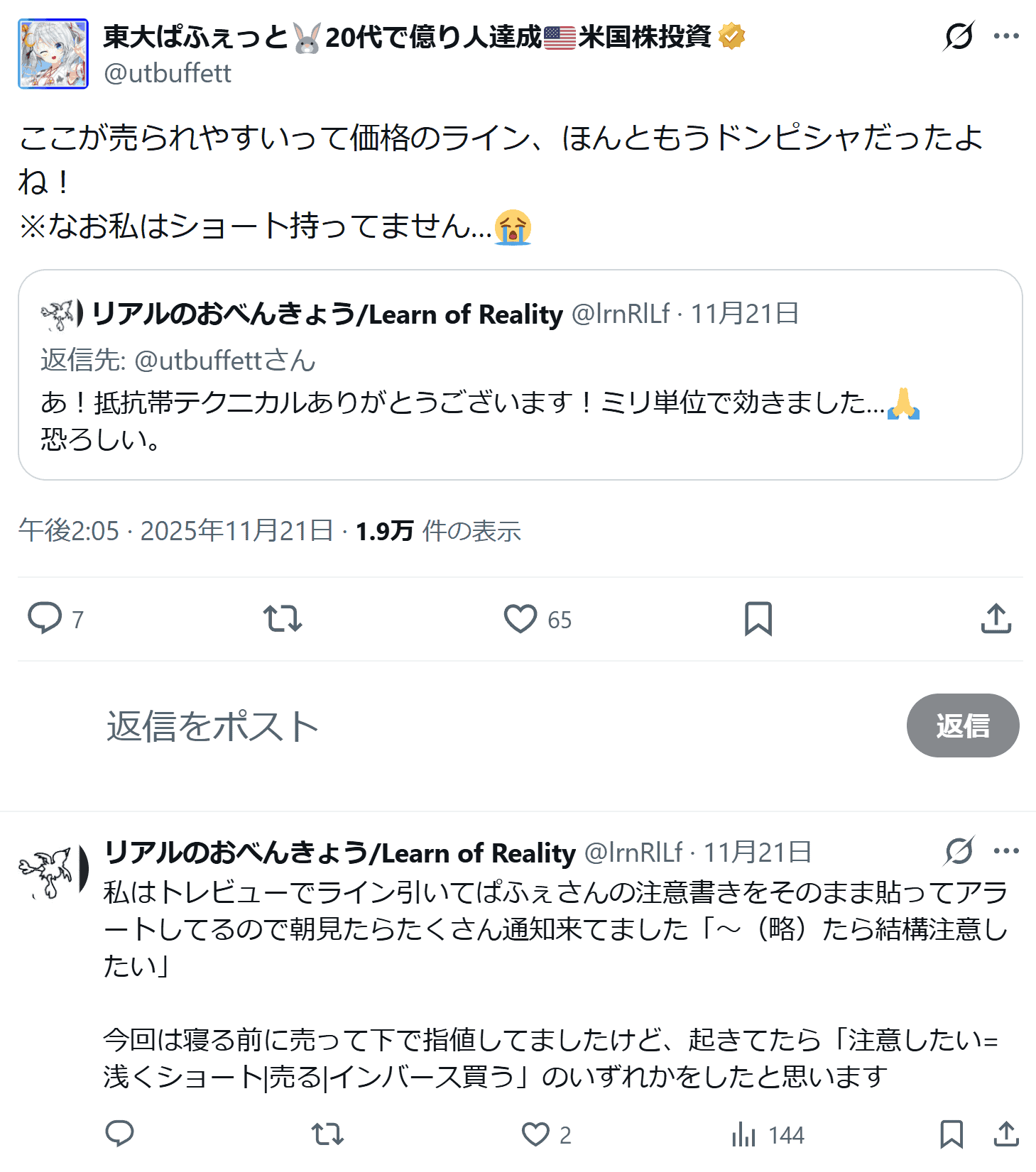Open the Grok icon on Learn of Reality's reply
Viewport: 1036px width, 1172px height.
point(959,850)
